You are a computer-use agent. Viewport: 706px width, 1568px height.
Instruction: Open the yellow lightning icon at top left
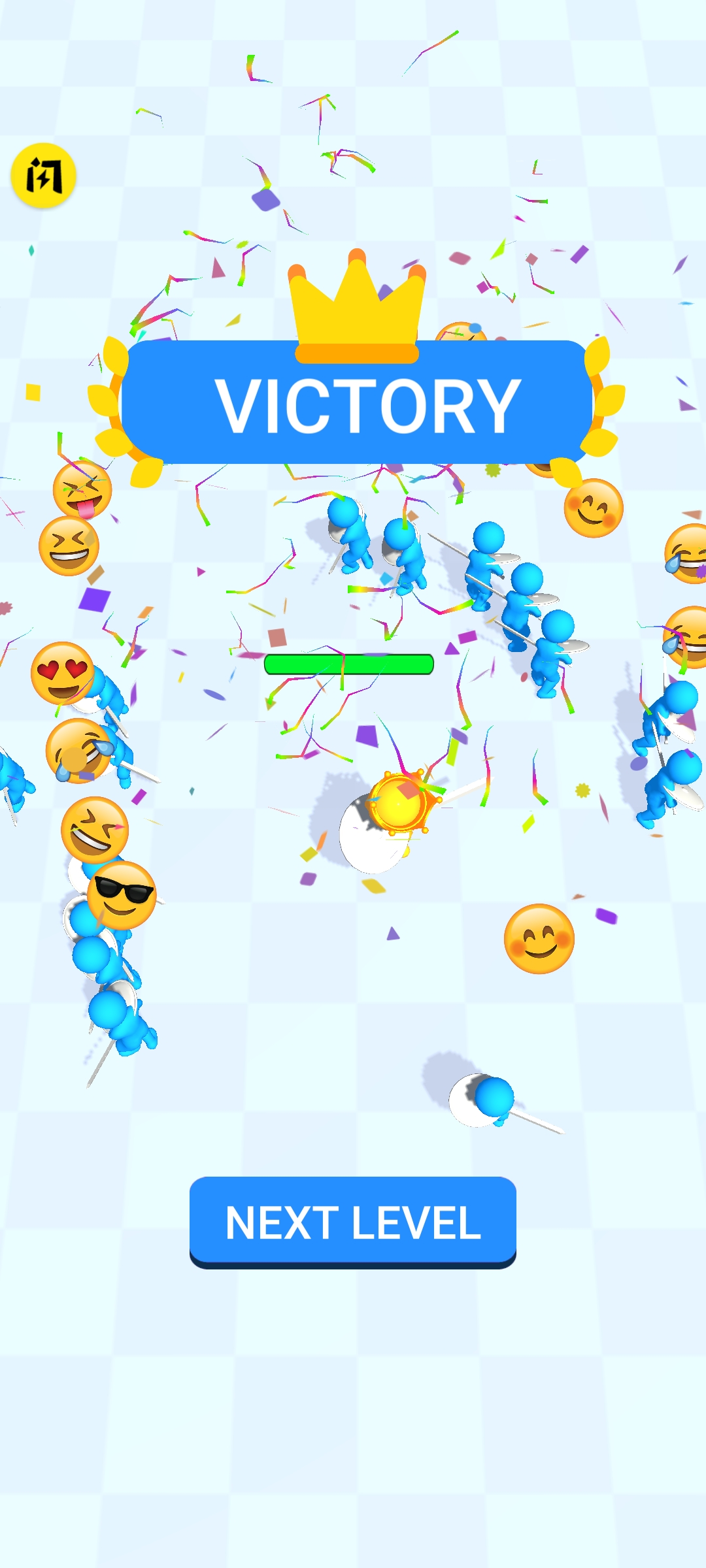tap(44, 176)
